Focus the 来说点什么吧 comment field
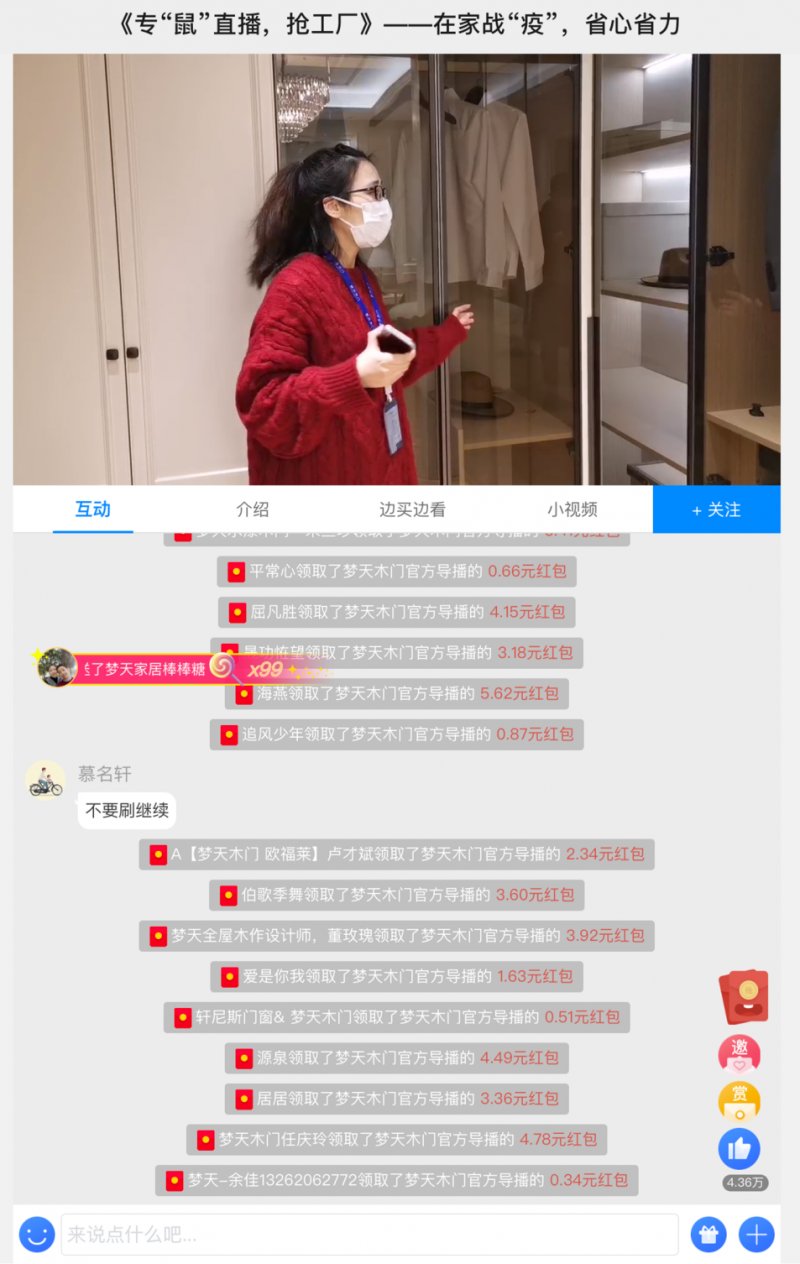800x1264 pixels. 369,1234
